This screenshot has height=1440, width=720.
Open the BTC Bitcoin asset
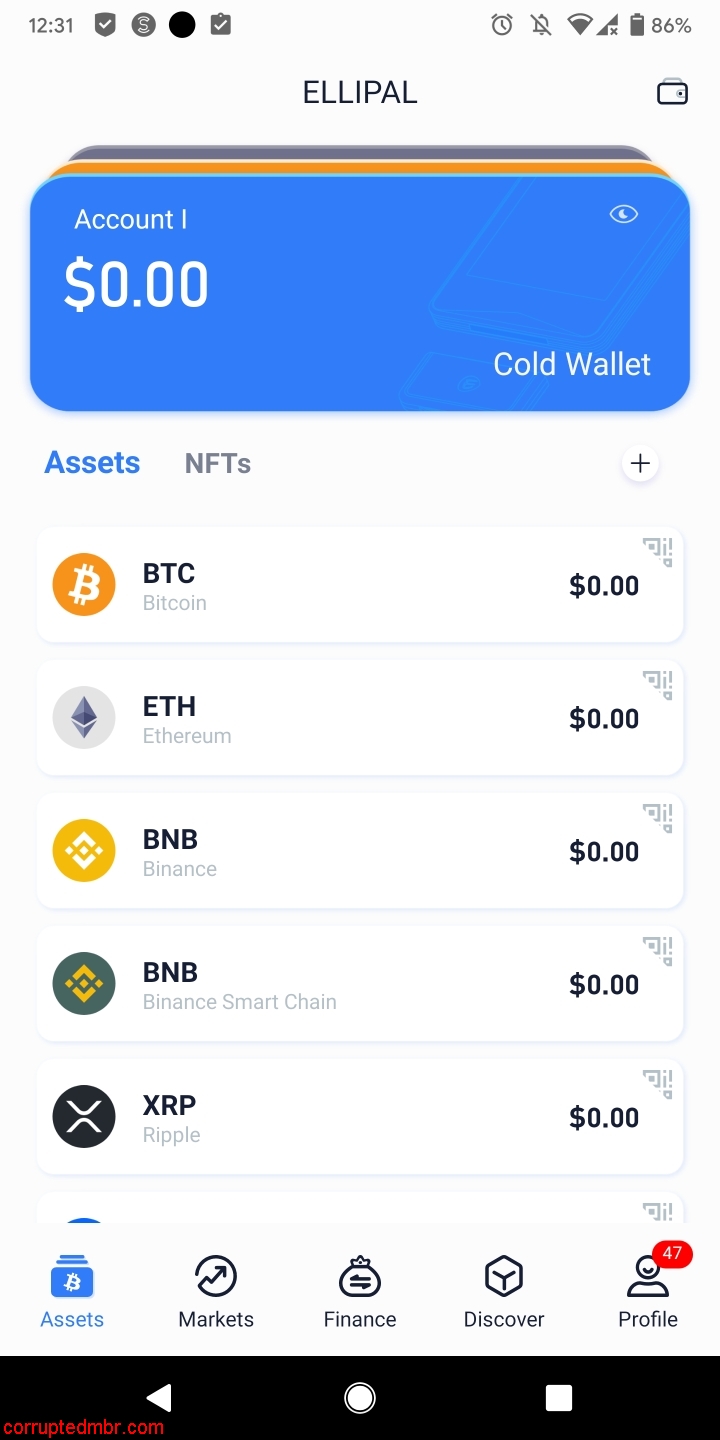click(360, 585)
